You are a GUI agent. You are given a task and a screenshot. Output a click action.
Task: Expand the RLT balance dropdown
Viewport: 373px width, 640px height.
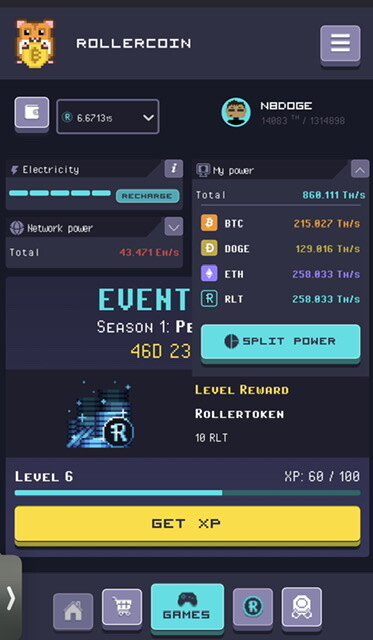pos(108,117)
